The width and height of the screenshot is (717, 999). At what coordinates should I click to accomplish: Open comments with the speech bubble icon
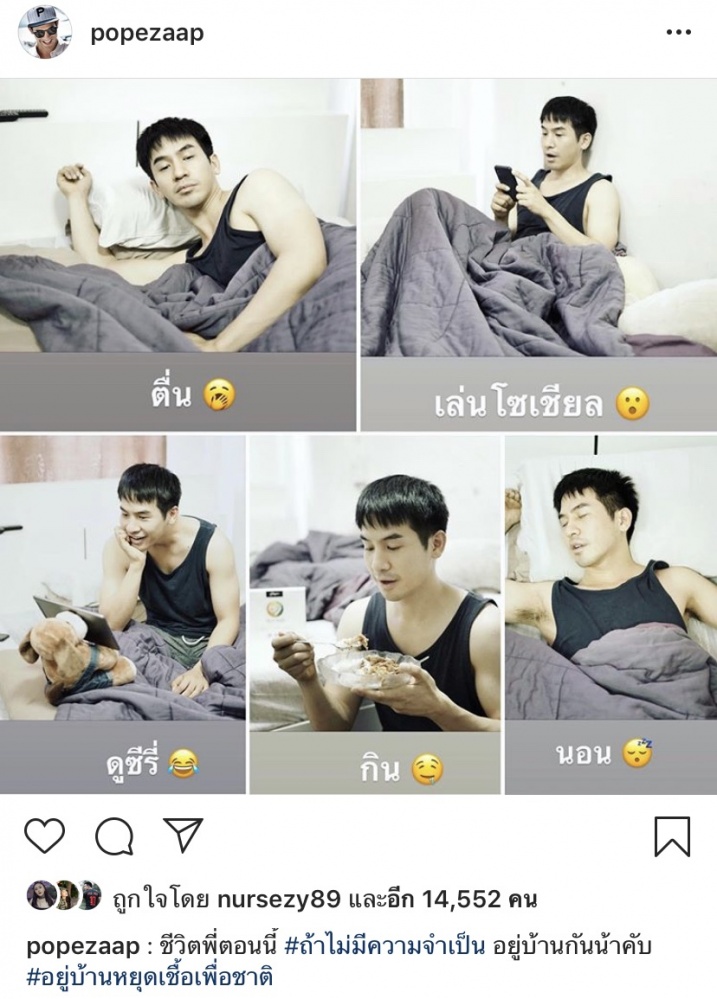coord(114,835)
